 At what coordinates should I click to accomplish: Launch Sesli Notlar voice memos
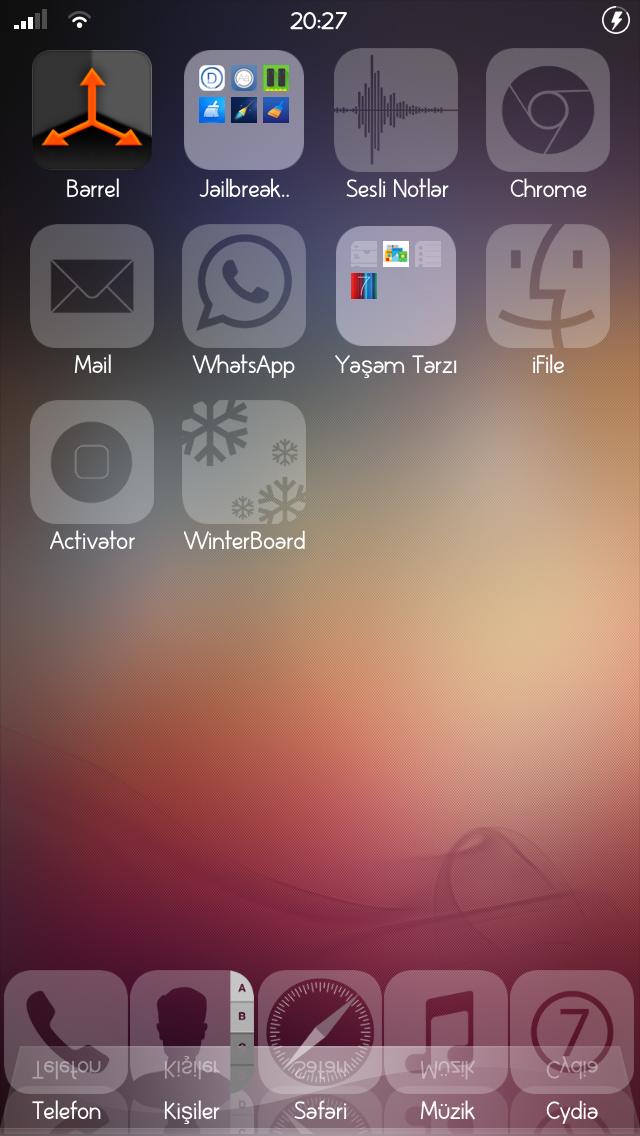tap(396, 110)
